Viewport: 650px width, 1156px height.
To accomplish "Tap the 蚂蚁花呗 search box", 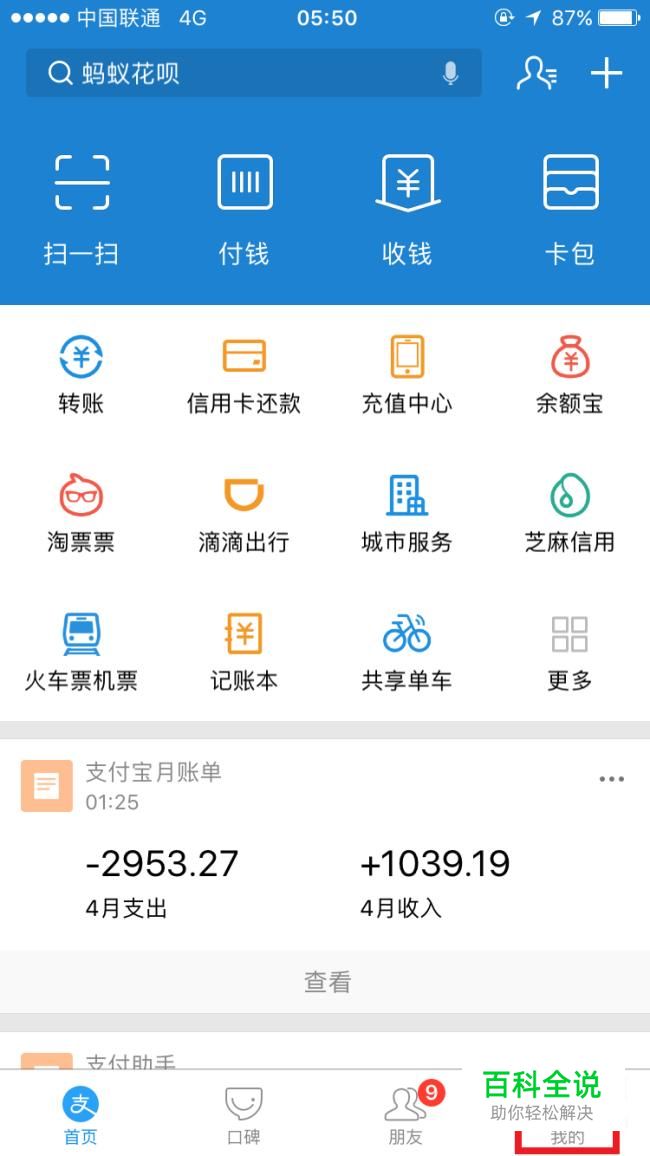I will click(240, 73).
